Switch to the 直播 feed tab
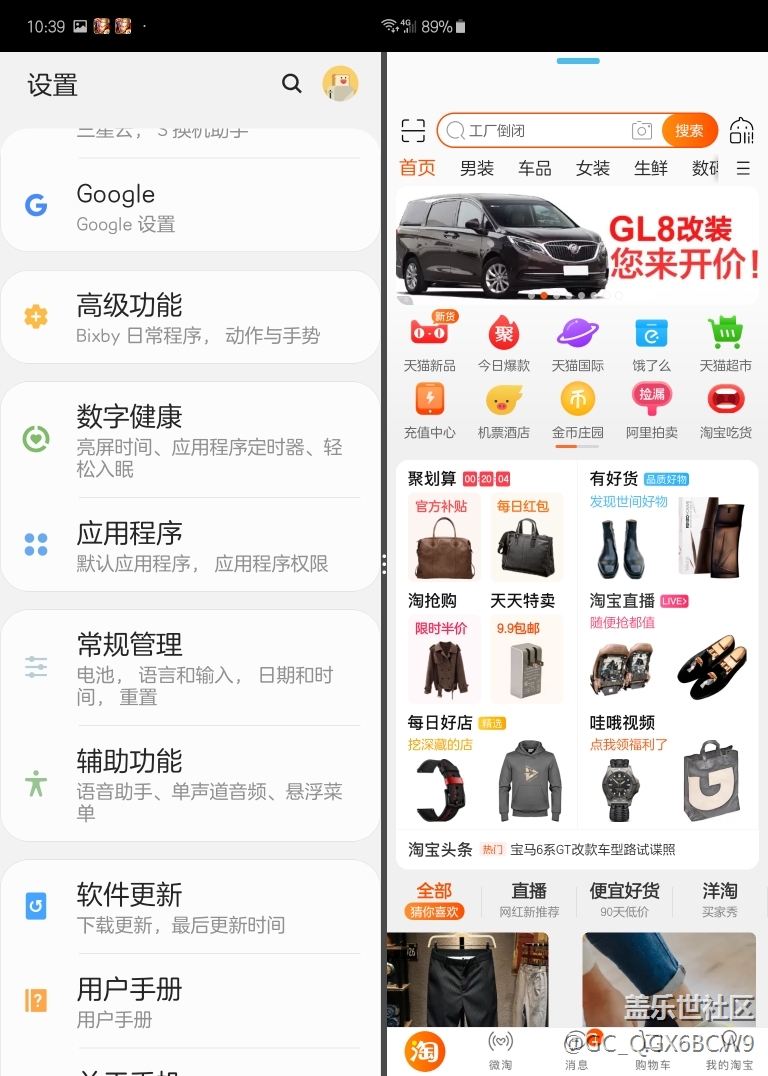 tap(529, 898)
